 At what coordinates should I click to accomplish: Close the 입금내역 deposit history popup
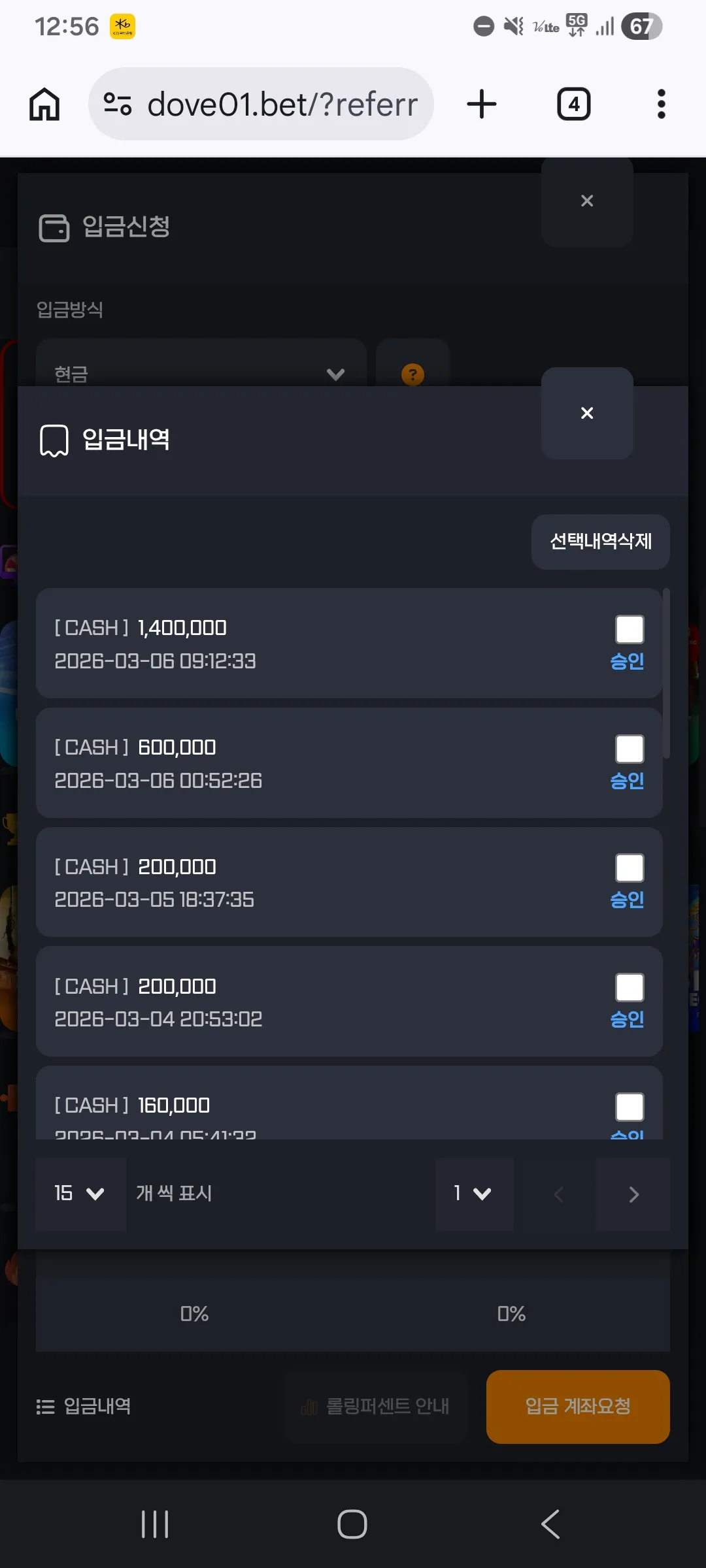587,413
